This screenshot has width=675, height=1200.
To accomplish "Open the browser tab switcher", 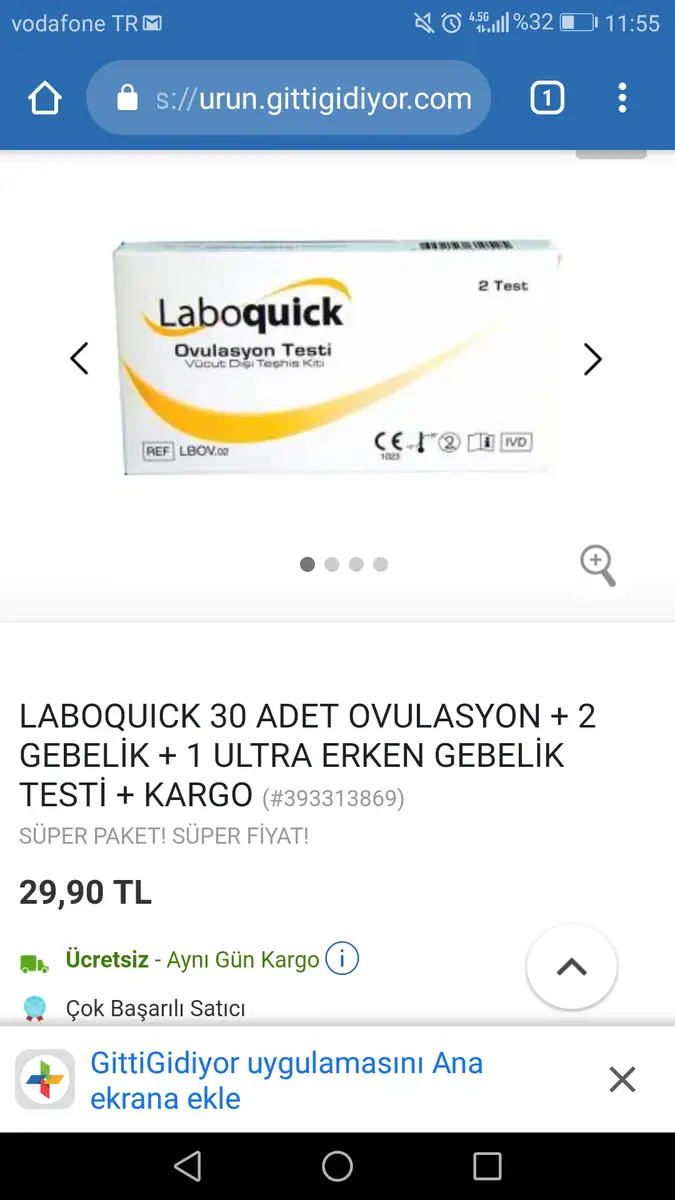I will pyautogui.click(x=547, y=98).
